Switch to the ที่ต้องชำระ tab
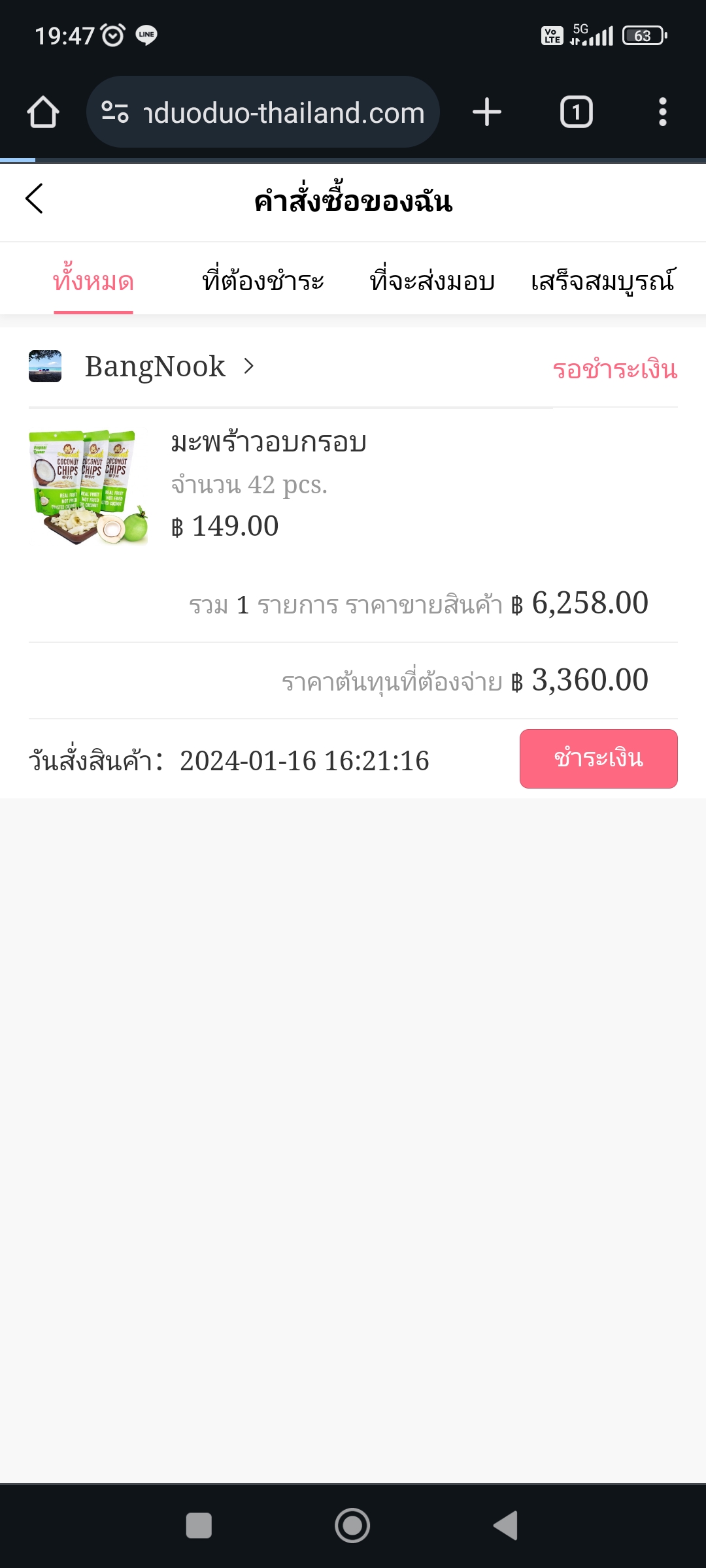 coord(263,282)
